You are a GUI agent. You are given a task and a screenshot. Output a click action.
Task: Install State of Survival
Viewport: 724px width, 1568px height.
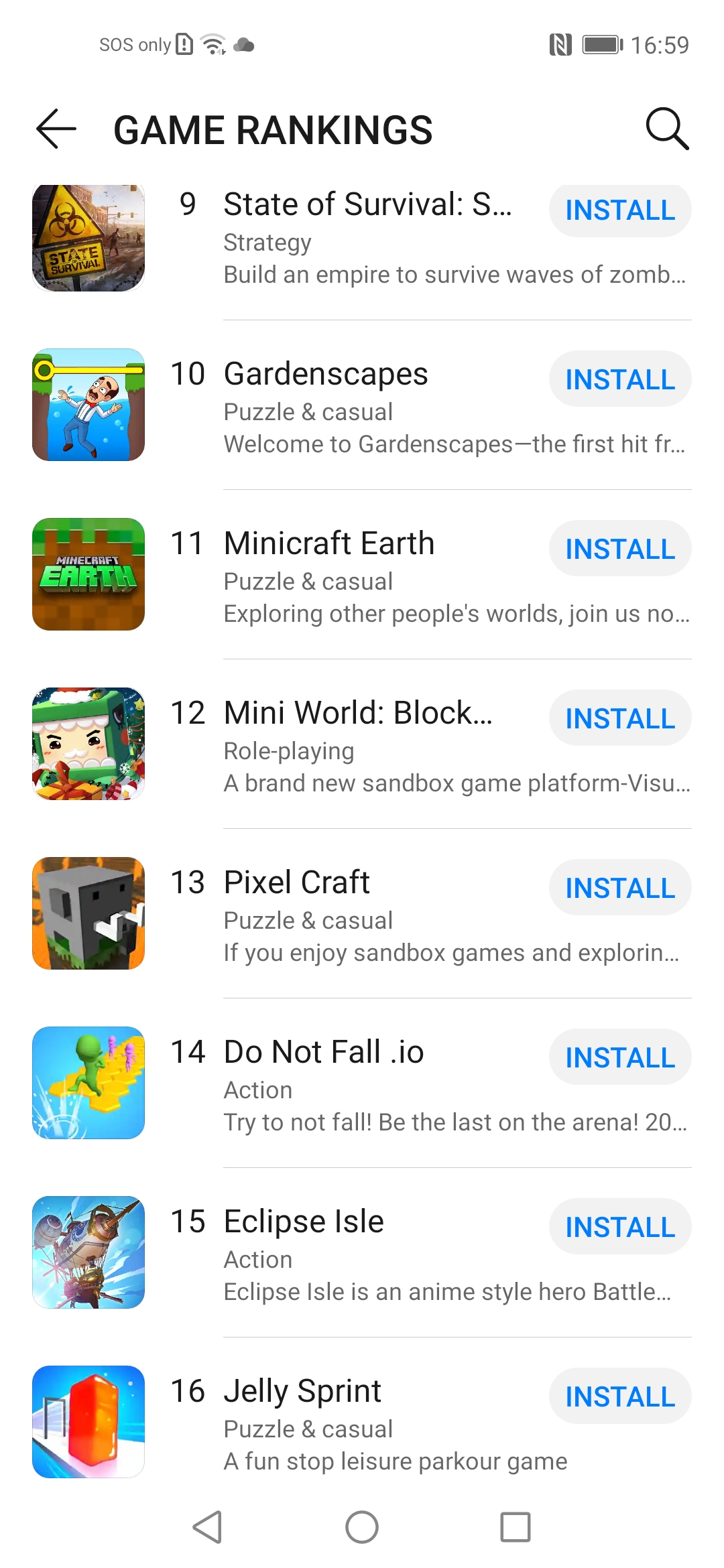620,210
